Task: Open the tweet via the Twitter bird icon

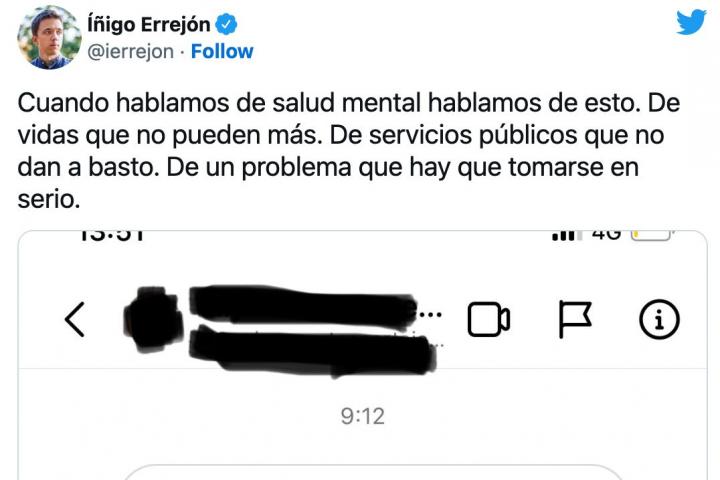Action: click(690, 22)
